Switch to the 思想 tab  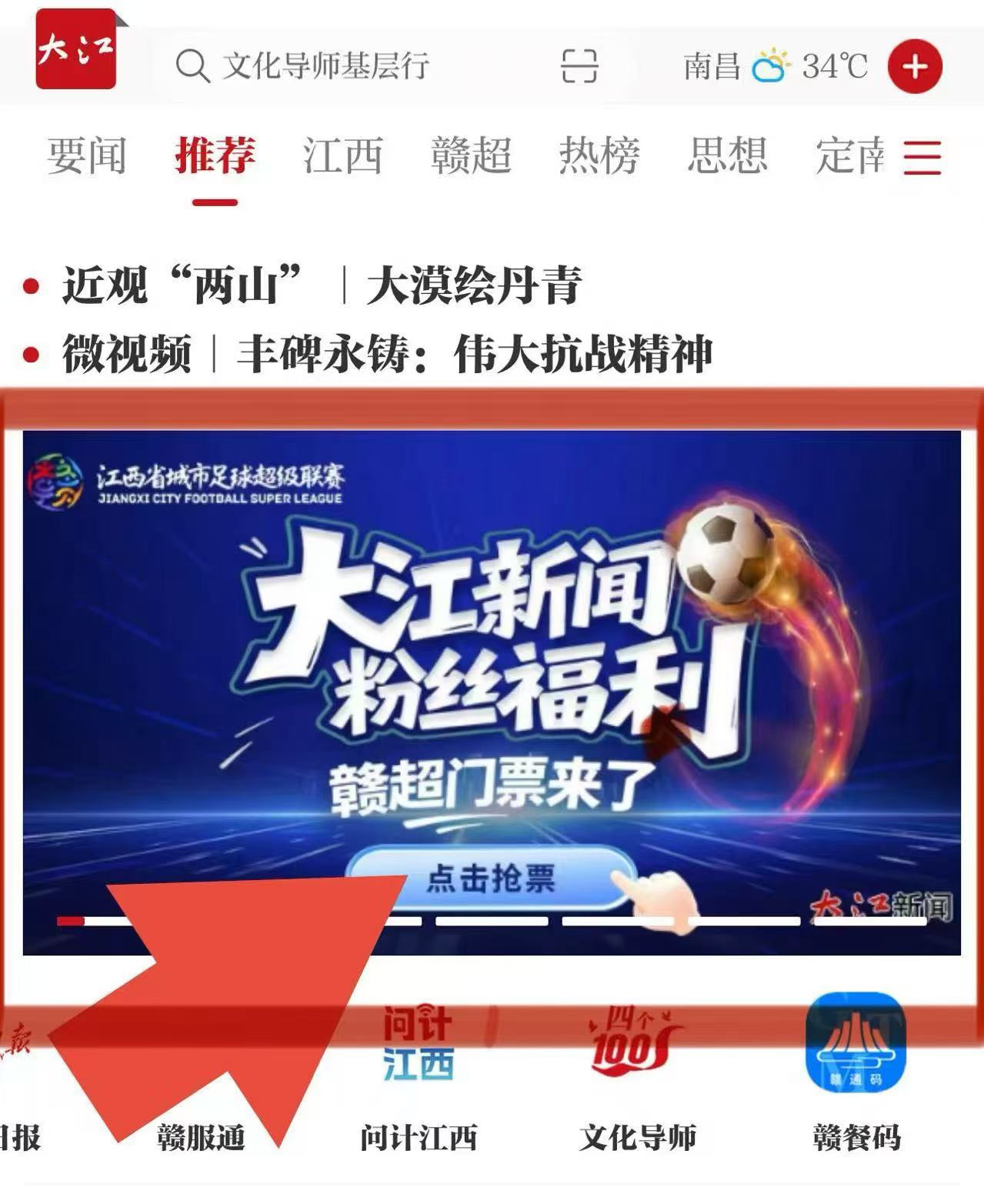coord(727,156)
